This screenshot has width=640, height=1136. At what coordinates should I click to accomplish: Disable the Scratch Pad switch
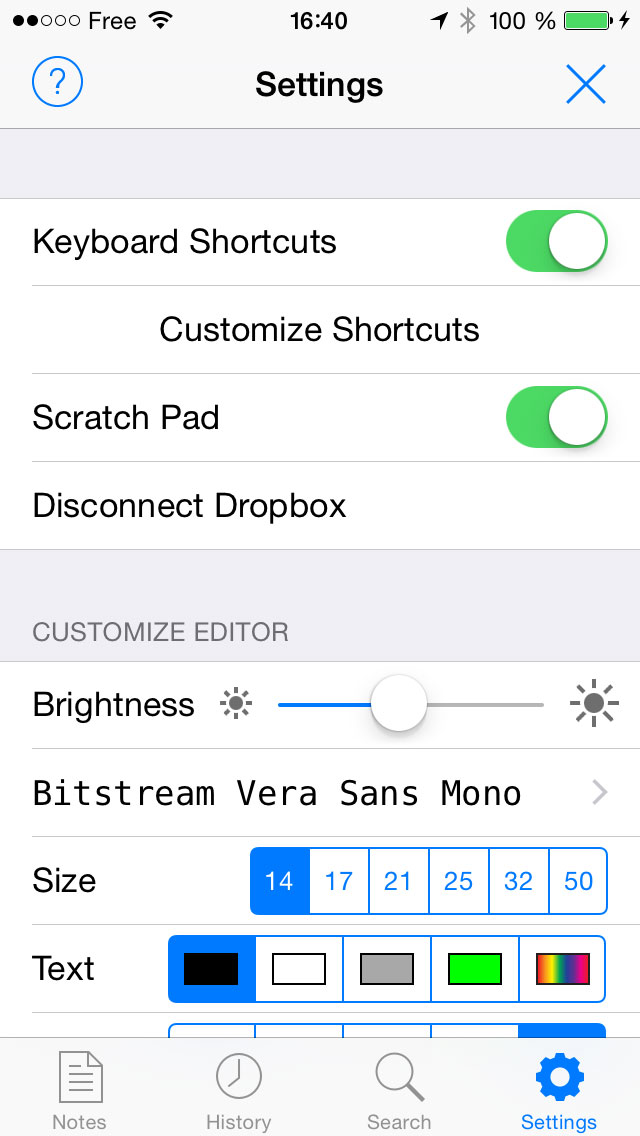point(556,417)
